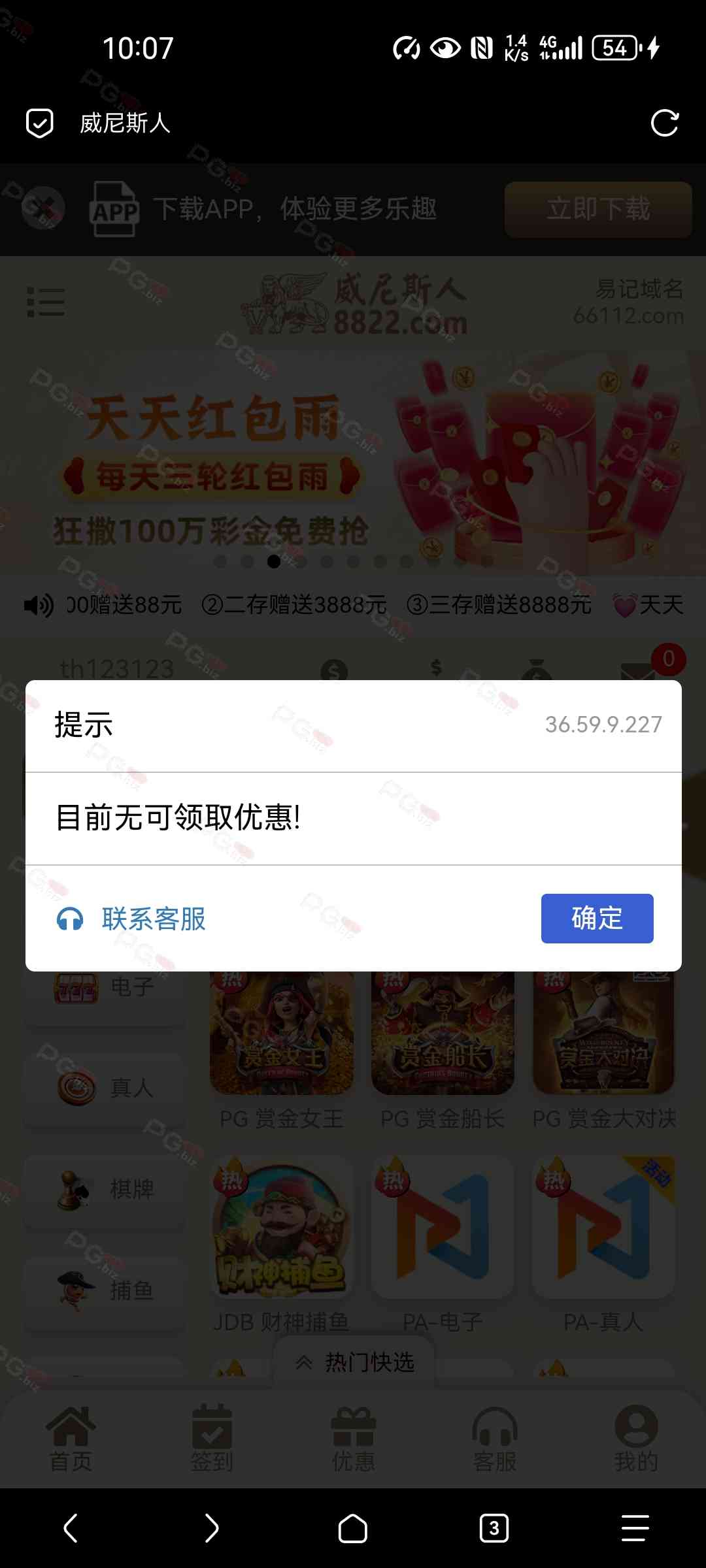This screenshot has width=706, height=1568.
Task: Open browser home page
Action: [x=352, y=1528]
